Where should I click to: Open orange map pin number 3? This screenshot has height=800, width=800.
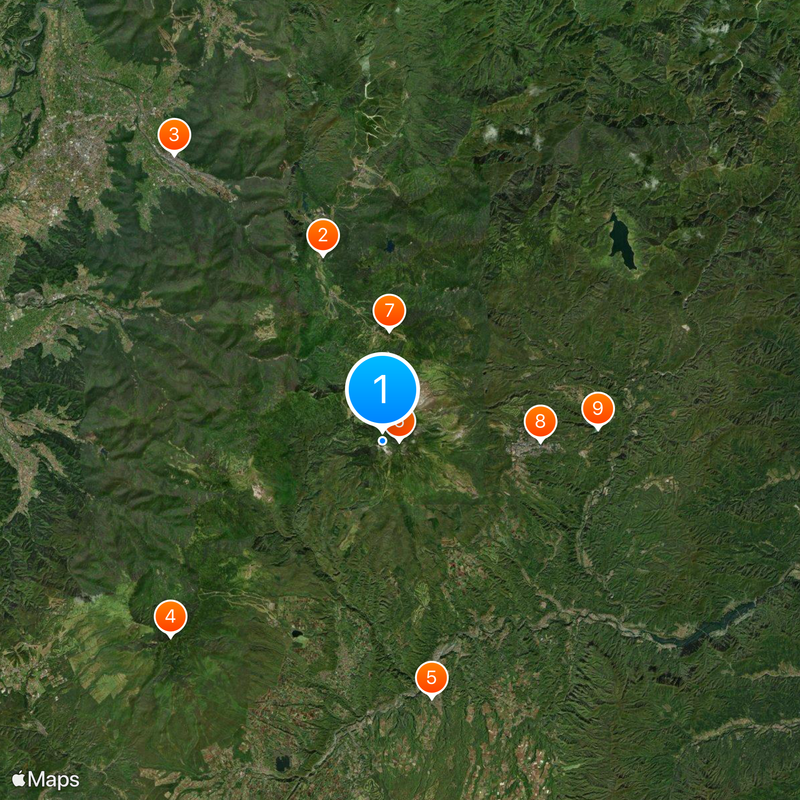[174, 134]
